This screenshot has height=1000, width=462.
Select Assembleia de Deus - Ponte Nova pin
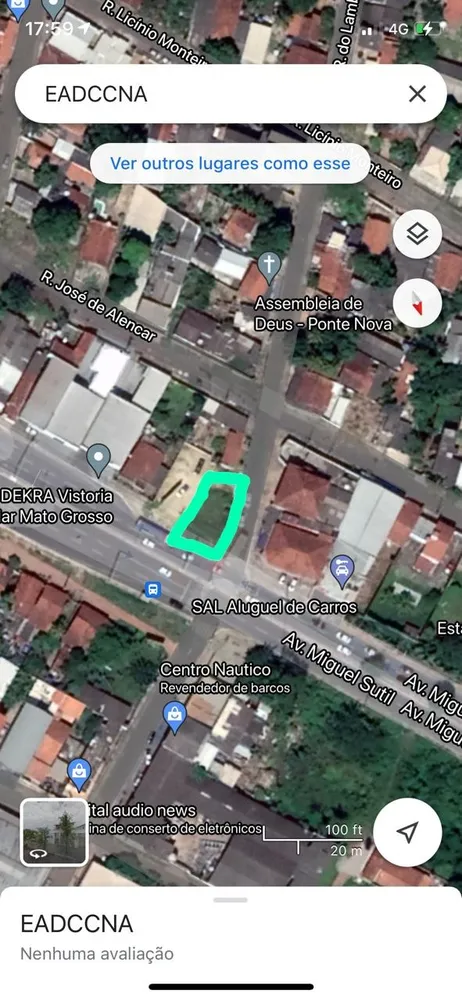(269, 267)
